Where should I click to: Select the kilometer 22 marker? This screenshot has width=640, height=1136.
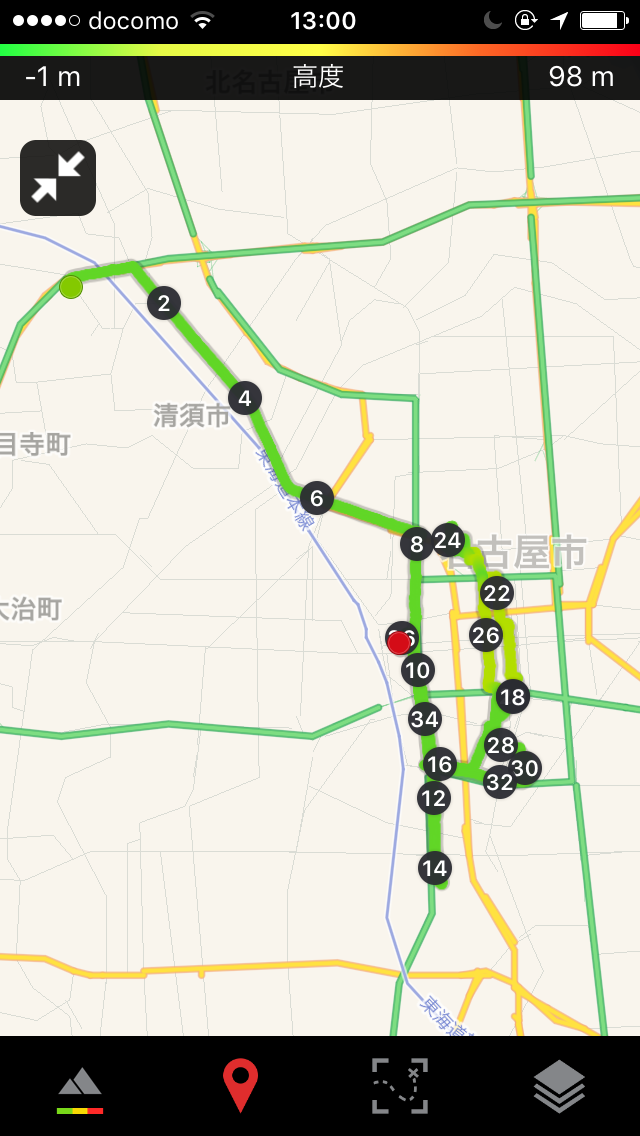496,593
